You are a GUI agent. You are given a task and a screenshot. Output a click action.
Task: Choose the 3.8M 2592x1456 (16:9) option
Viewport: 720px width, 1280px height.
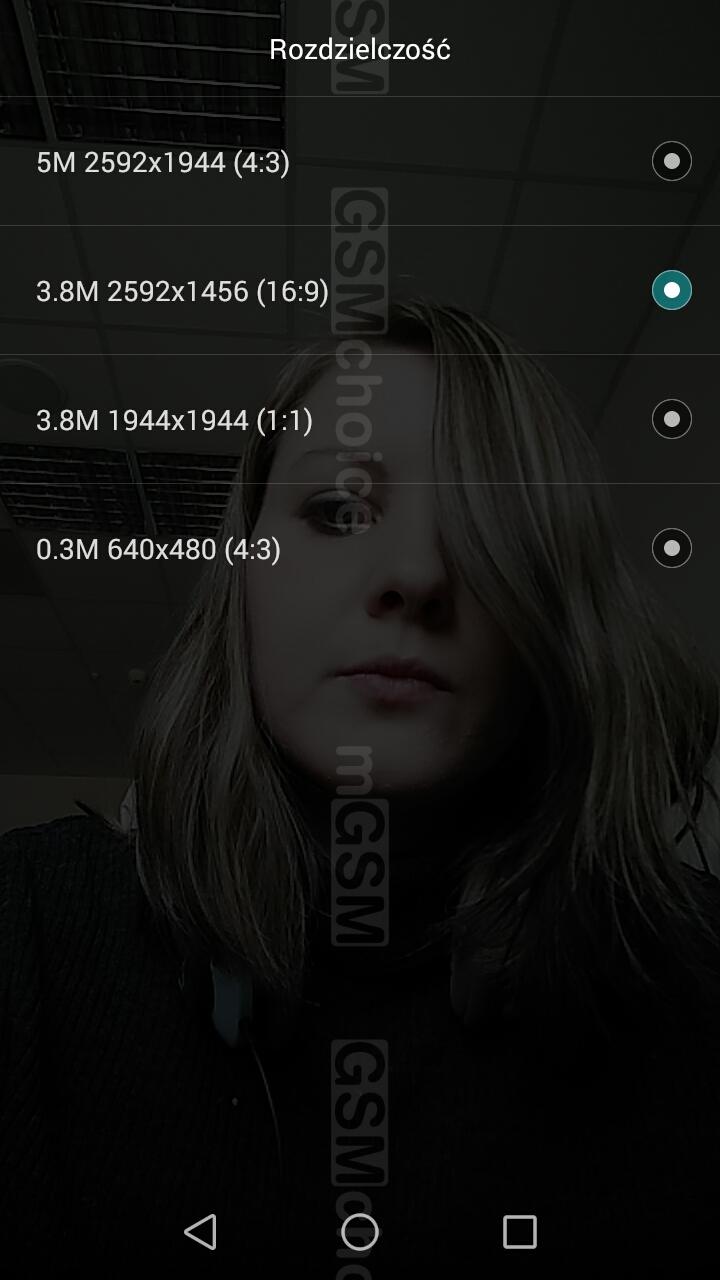click(360, 290)
